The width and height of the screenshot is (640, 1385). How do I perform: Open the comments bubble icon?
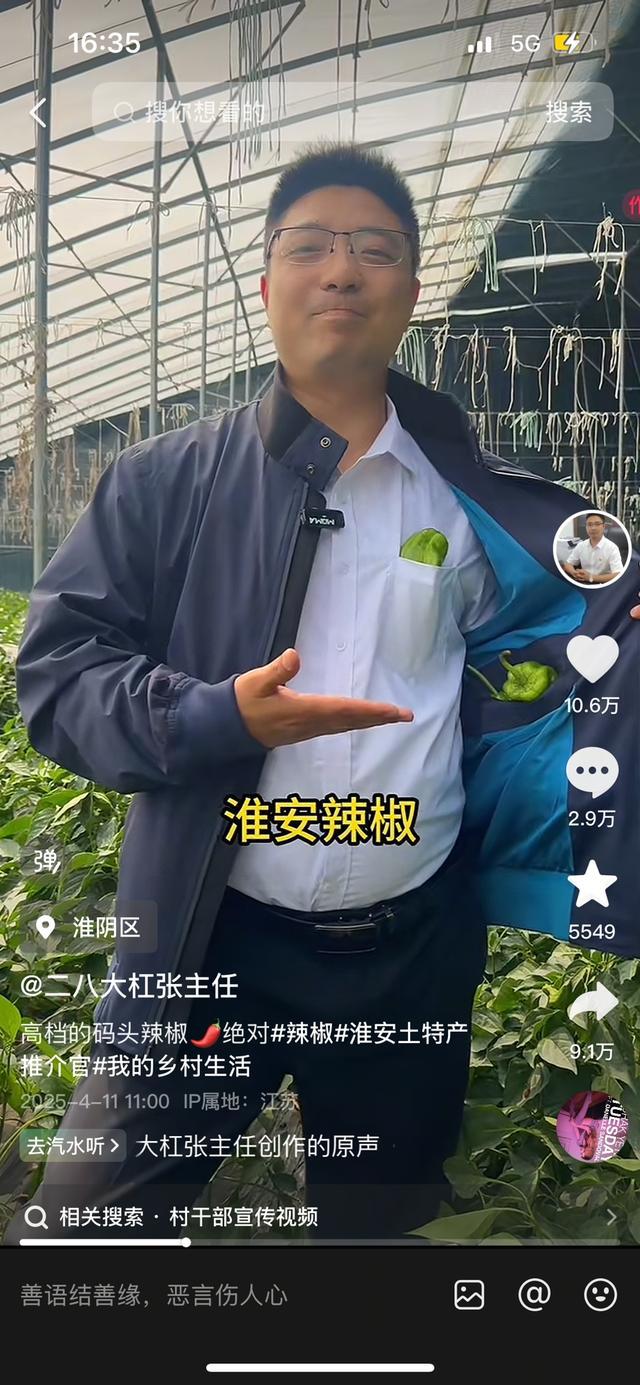pyautogui.click(x=592, y=774)
